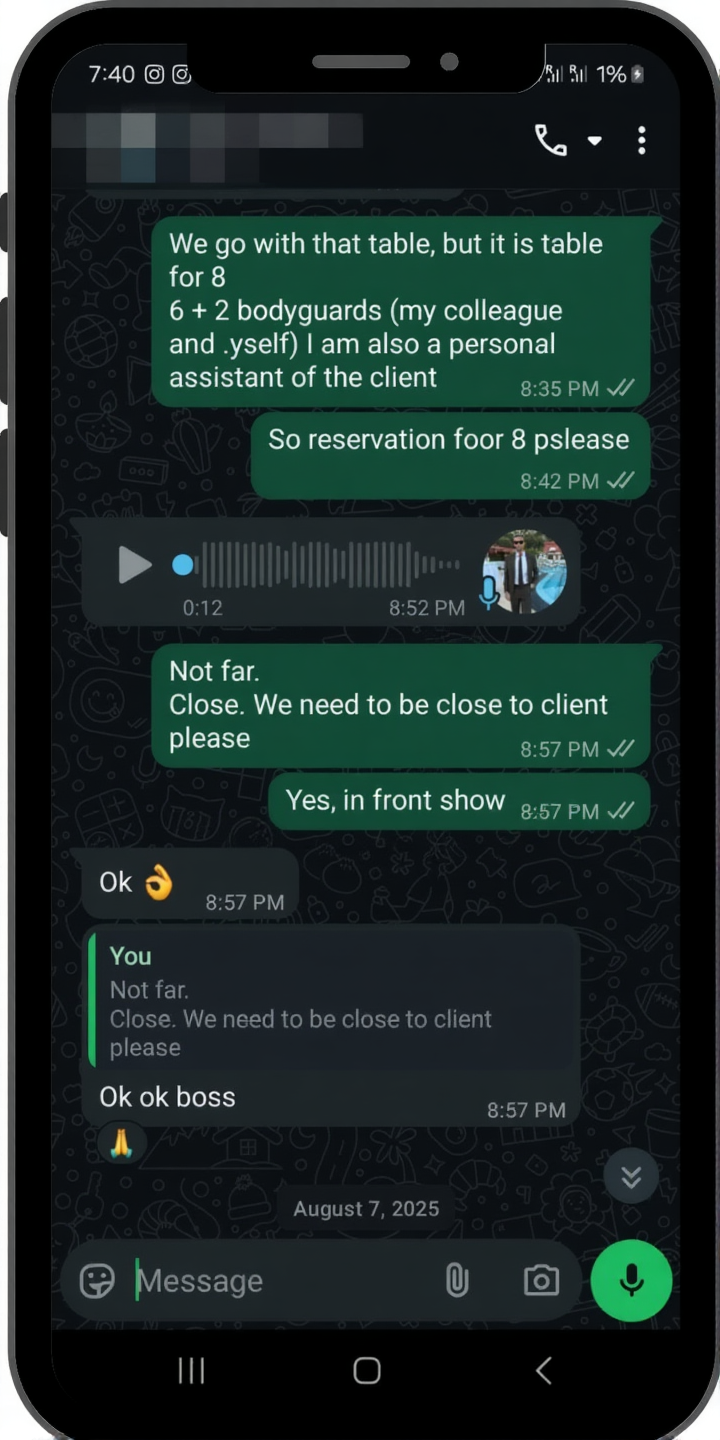
Task: Record a voice message with the microphone
Action: [x=631, y=1281]
